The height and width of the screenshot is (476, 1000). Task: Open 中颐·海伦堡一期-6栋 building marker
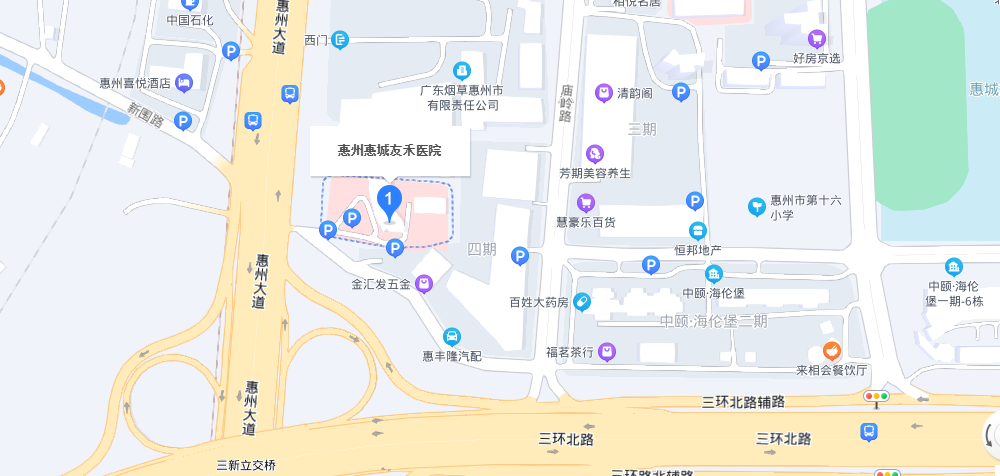(954, 267)
